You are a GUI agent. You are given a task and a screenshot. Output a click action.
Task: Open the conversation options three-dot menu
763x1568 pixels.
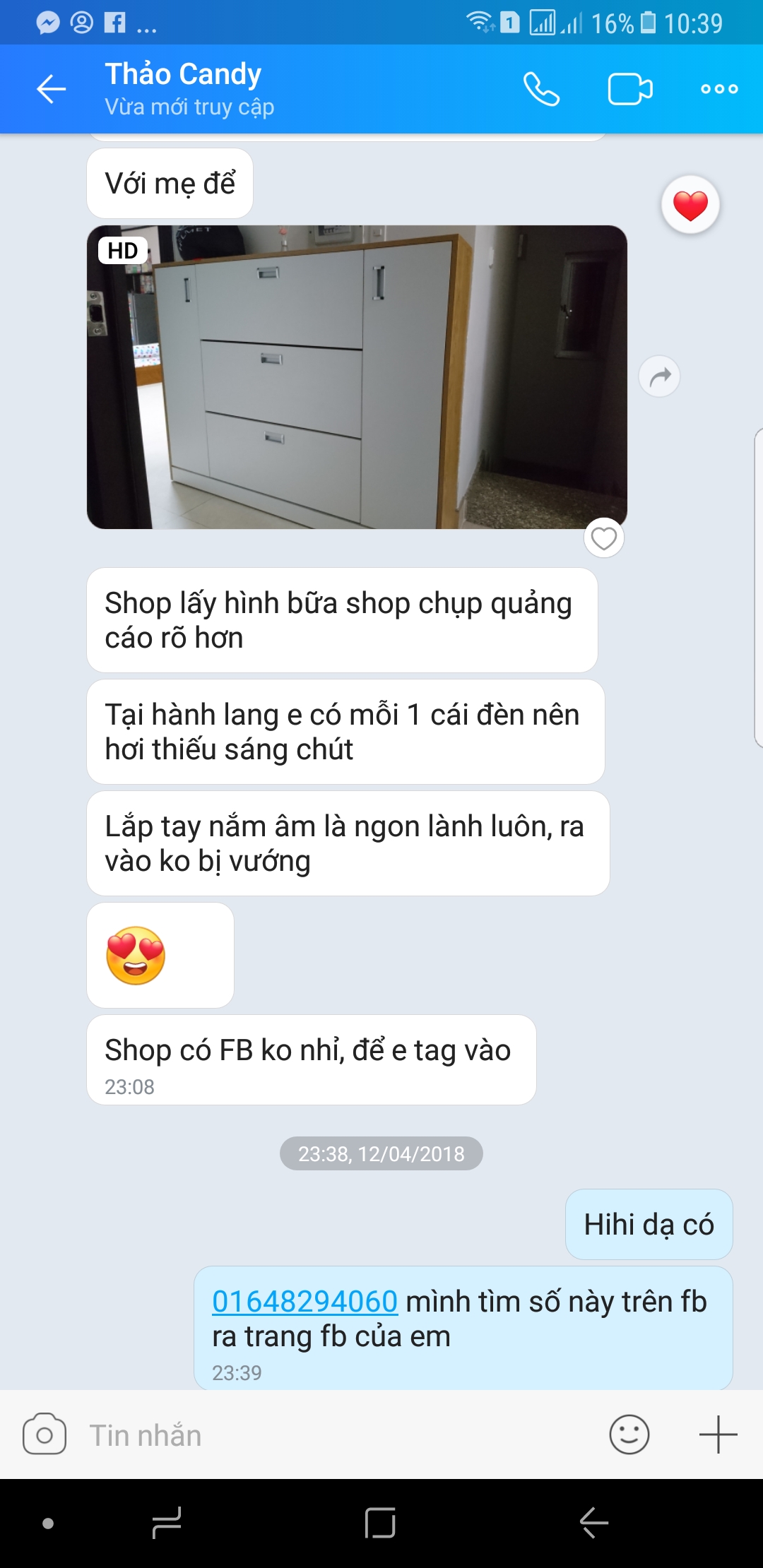[718, 89]
